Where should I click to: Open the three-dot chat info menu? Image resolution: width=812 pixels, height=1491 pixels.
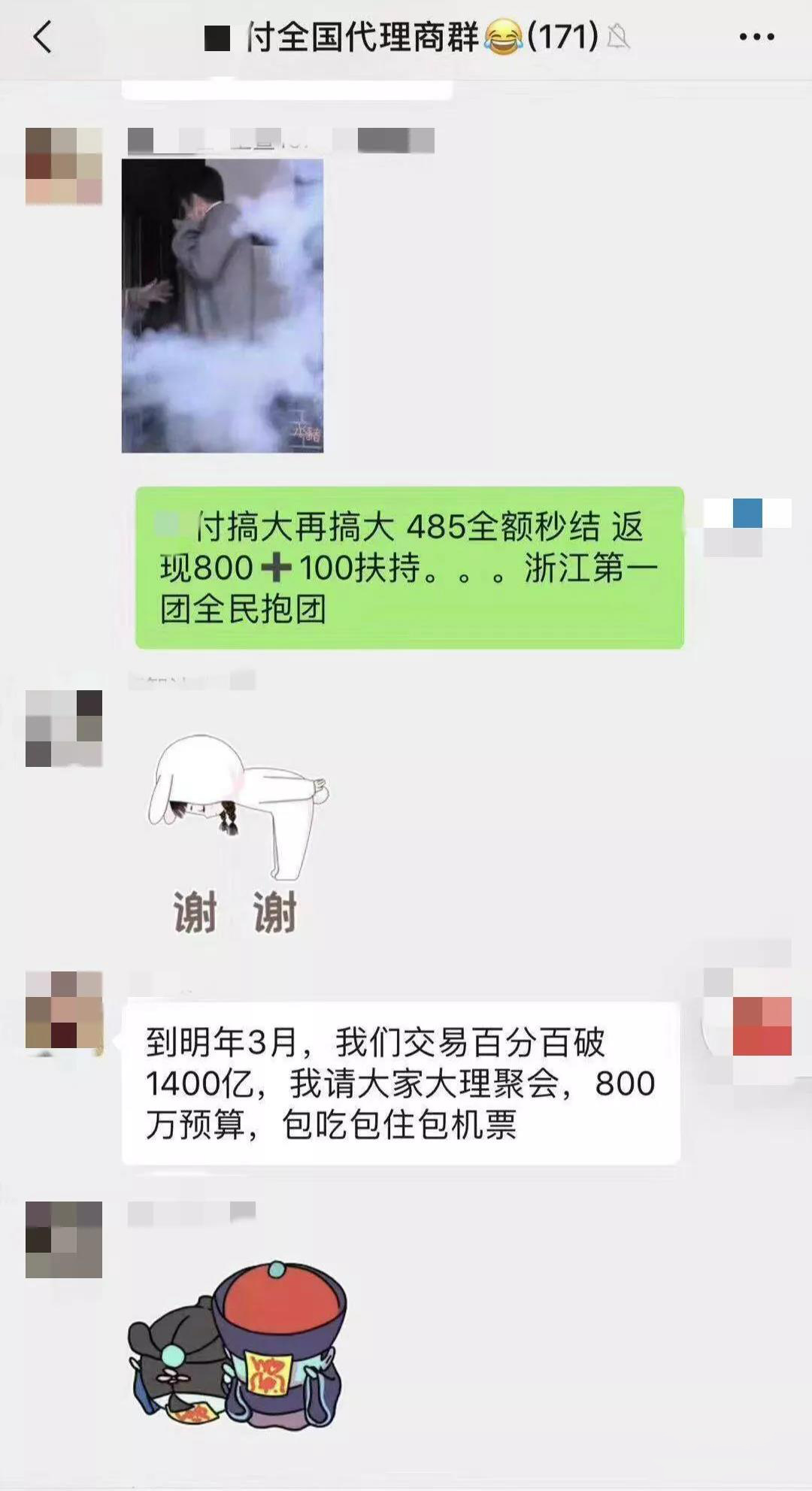756,37
